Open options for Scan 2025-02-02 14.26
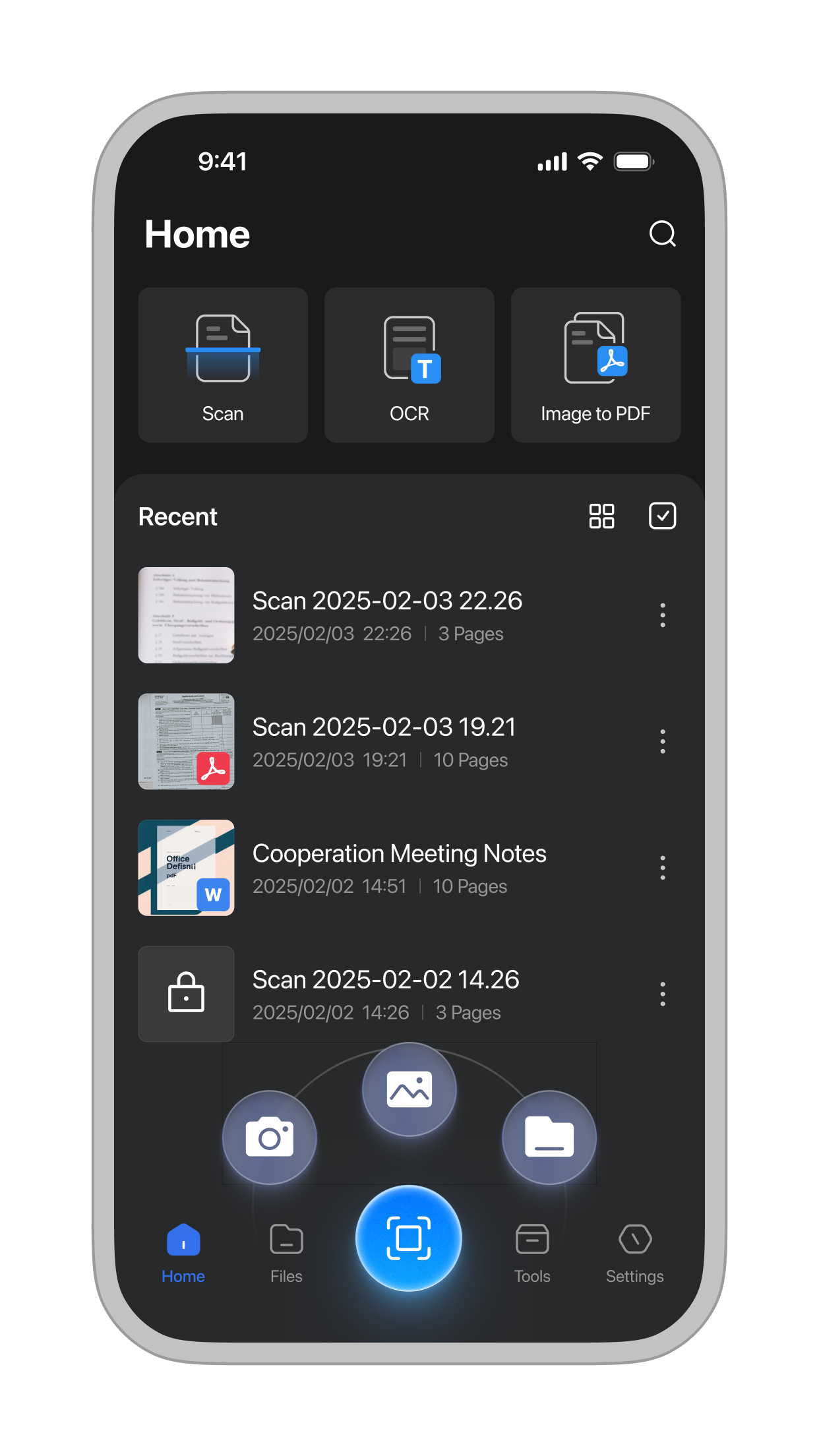Image resolution: width=819 pixels, height=1456 pixels. [663, 994]
